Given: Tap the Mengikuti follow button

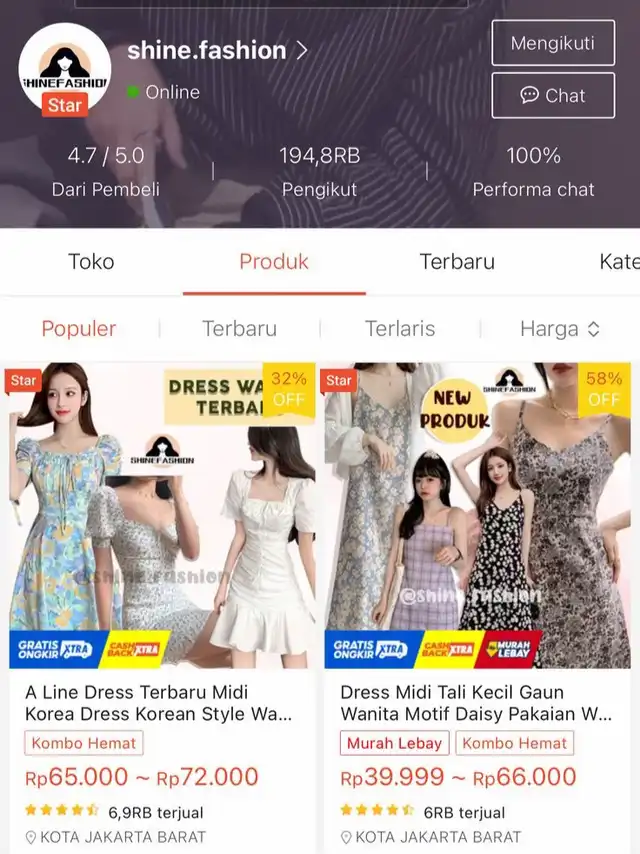Looking at the screenshot, I should click(x=552, y=44).
